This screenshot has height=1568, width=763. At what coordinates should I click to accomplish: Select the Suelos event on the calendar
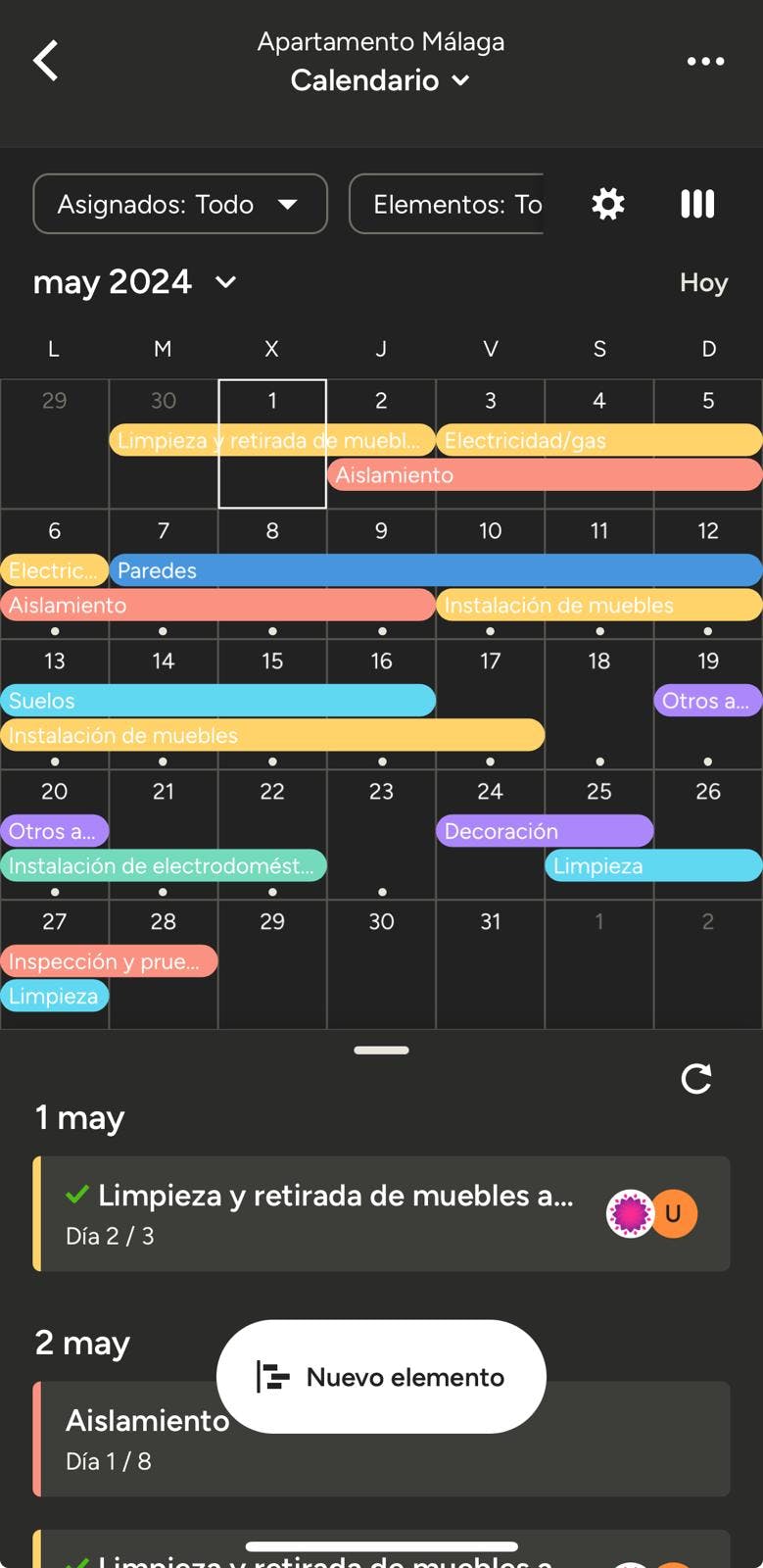coord(217,701)
